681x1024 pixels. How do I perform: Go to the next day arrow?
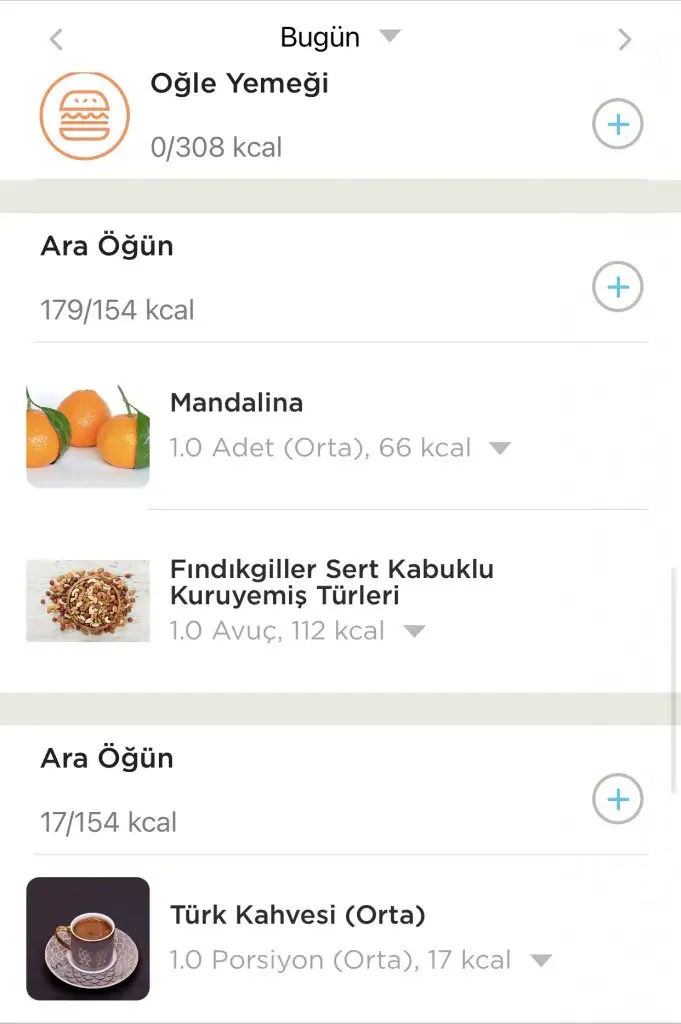[625, 40]
